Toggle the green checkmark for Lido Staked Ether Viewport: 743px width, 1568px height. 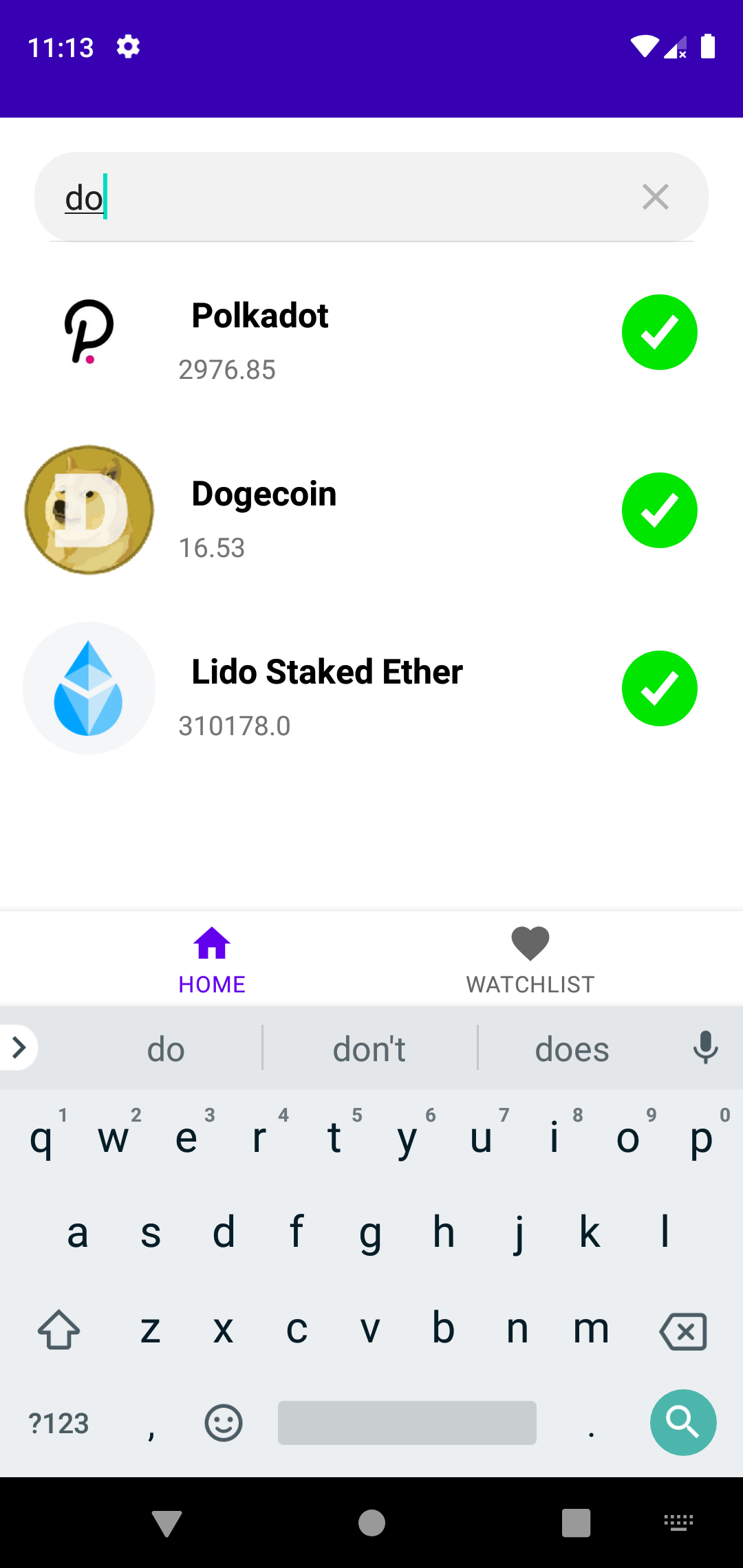pos(659,689)
